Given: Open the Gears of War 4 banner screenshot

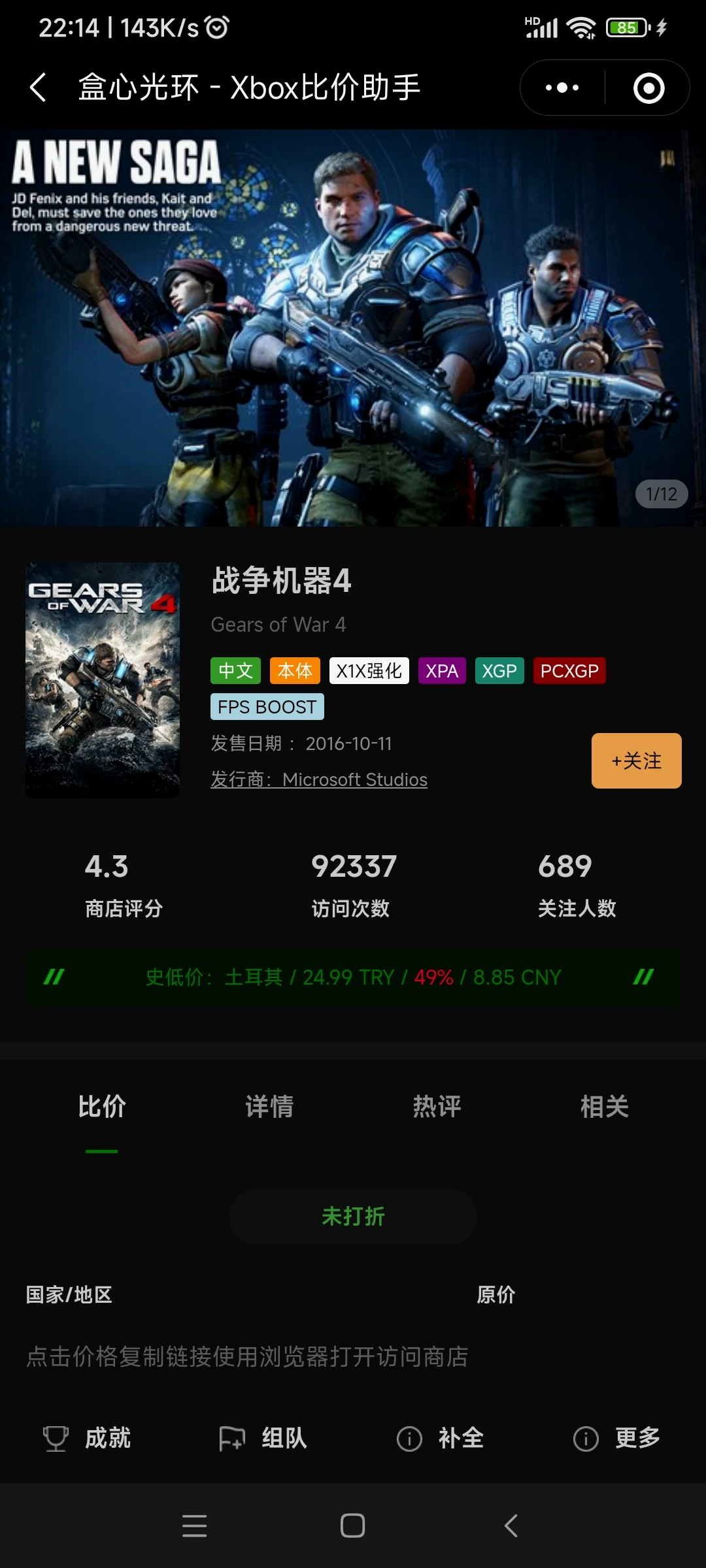Looking at the screenshot, I should 353,328.
